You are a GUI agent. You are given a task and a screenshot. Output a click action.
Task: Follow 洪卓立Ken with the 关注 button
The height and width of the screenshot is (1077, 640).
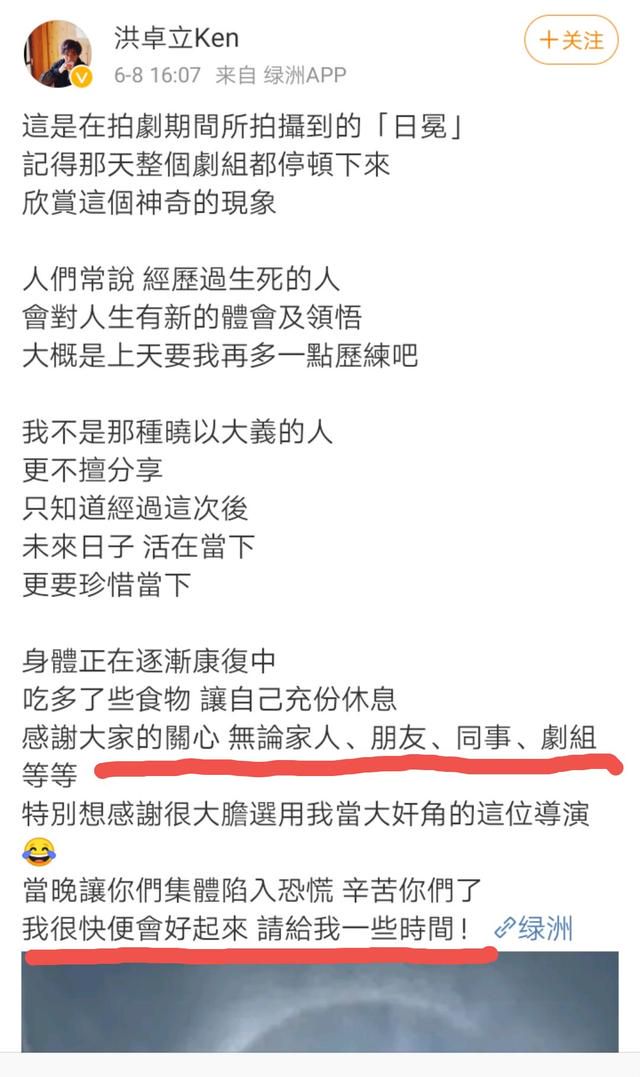pyautogui.click(x=571, y=41)
